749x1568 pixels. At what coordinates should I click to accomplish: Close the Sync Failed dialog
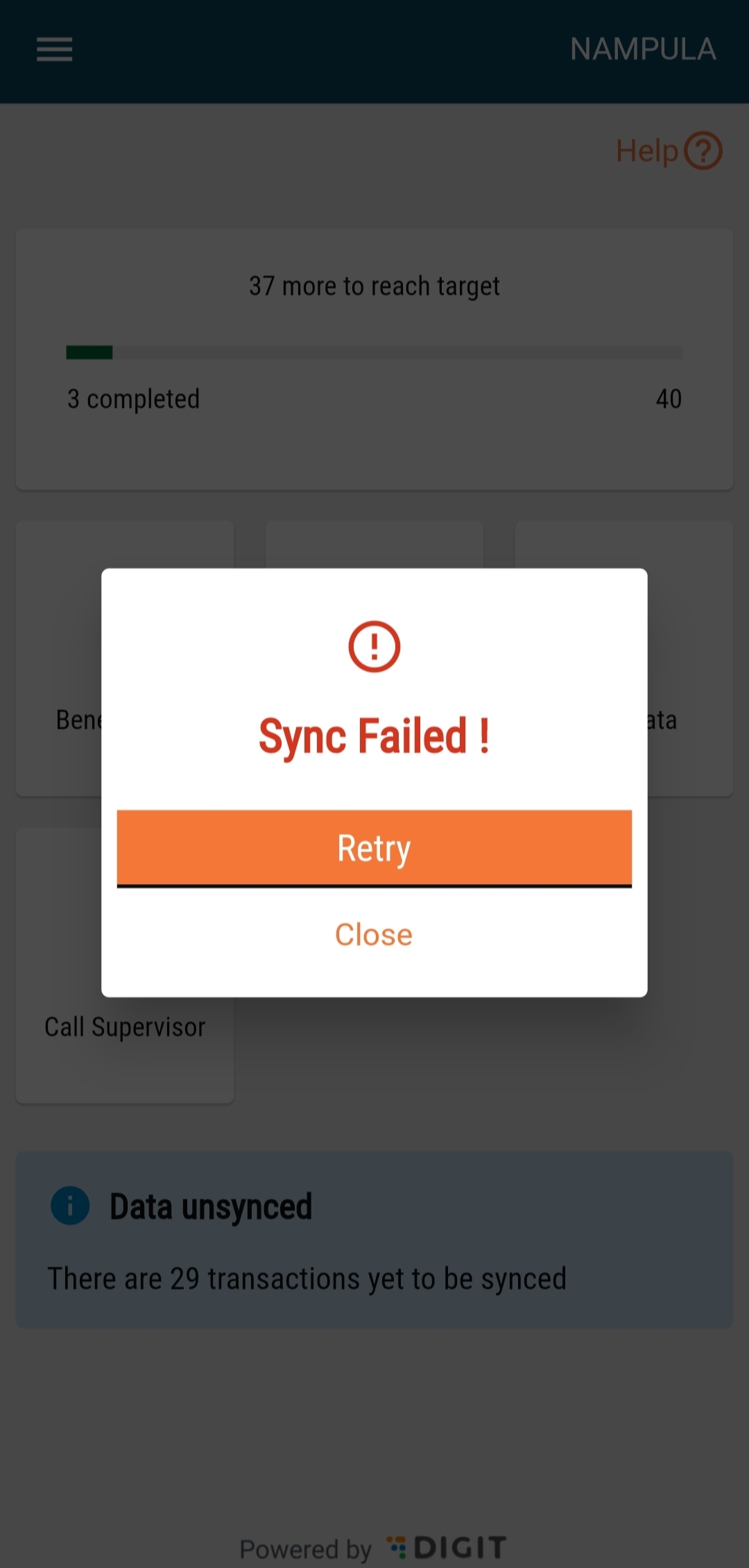(374, 934)
